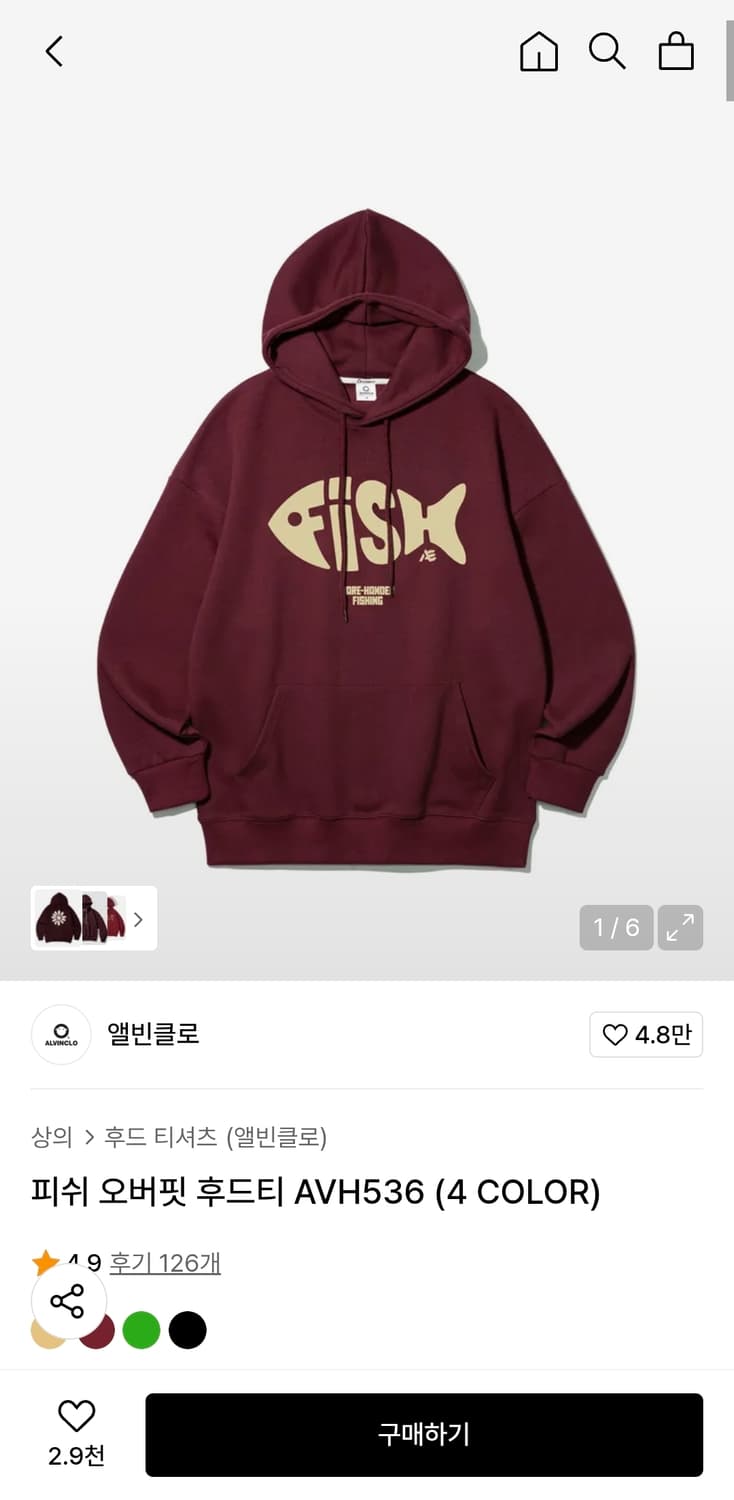Tap the ALVINCLO brand logo circle
Viewport: 734px width, 1500px height.
(x=61, y=1035)
